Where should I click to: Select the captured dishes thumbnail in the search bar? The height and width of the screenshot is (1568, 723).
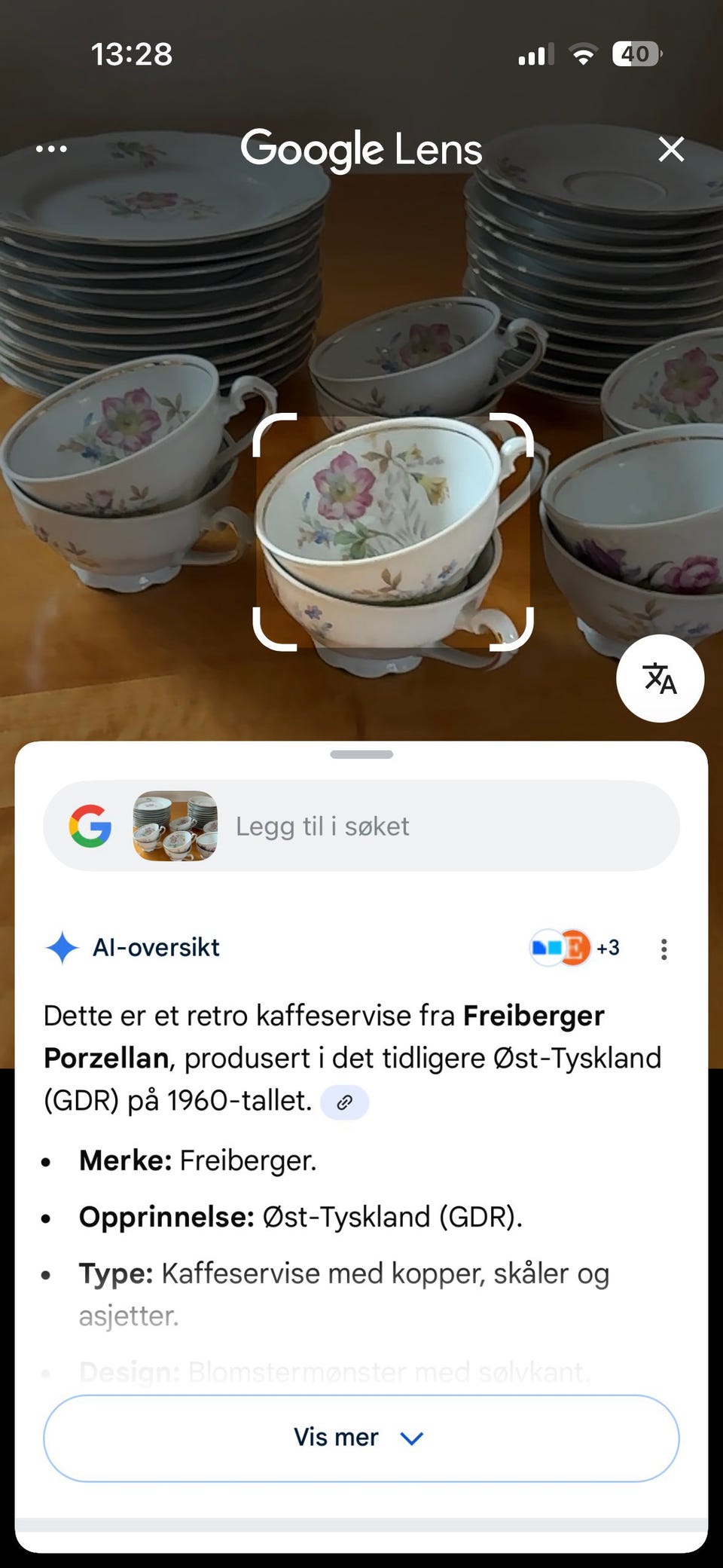[175, 826]
